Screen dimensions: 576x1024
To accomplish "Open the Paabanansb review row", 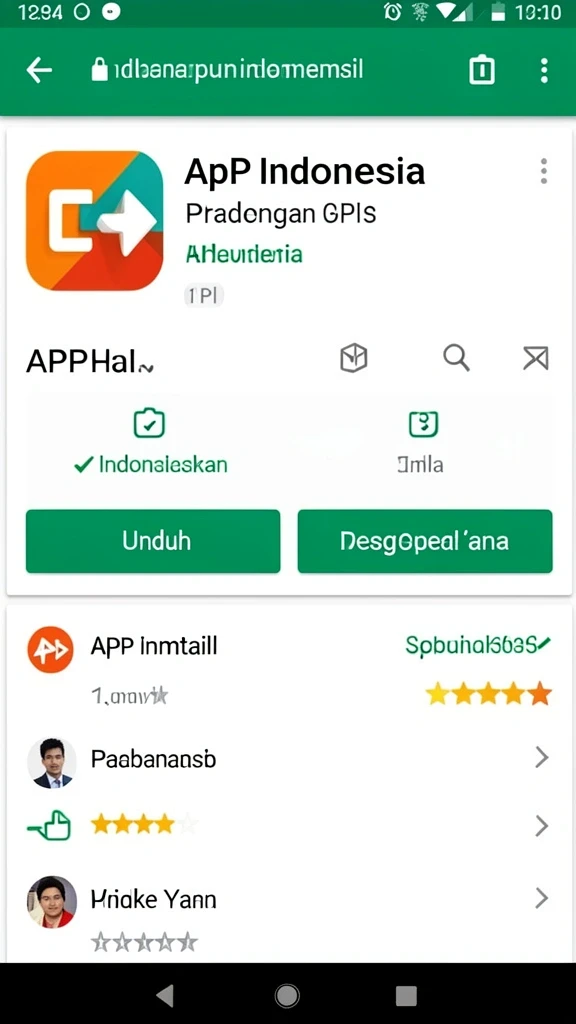I will 289,761.
